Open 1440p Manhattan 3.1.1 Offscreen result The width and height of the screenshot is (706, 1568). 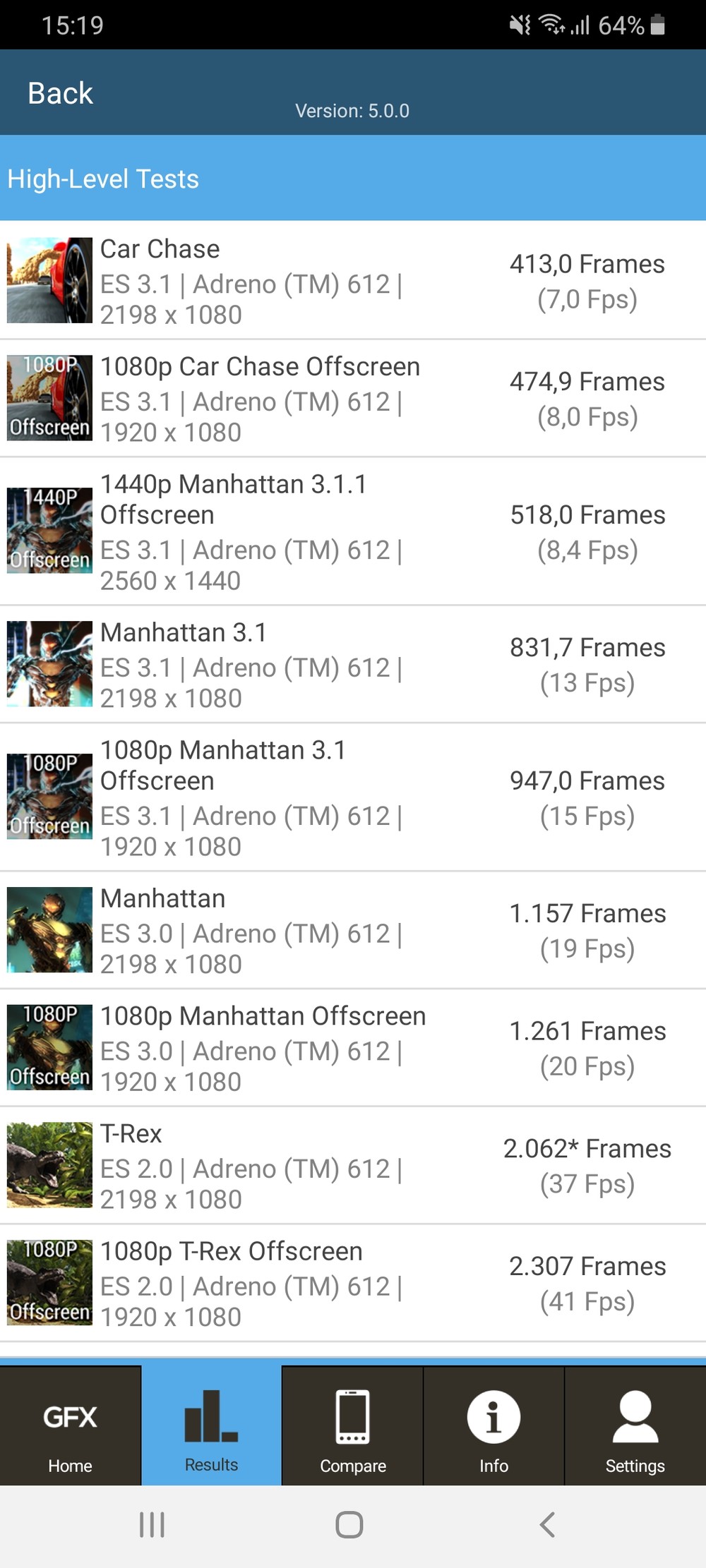(353, 531)
